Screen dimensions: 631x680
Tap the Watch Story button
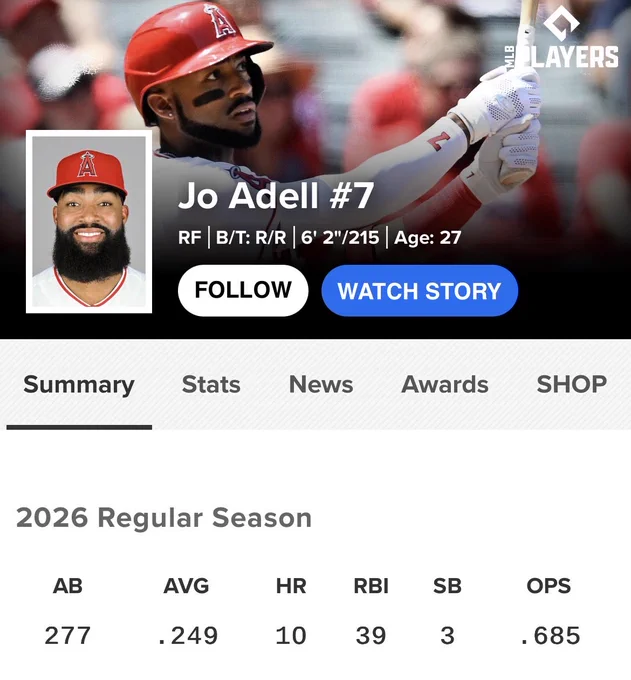[x=419, y=291]
